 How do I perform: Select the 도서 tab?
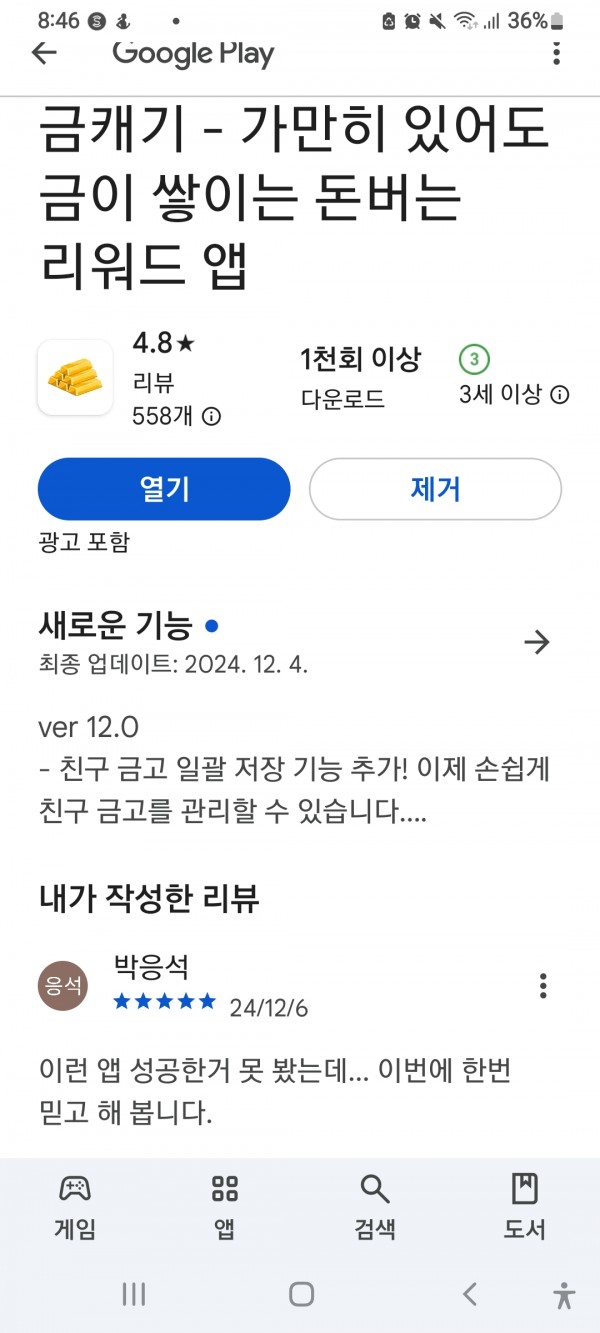pyautogui.click(x=525, y=1207)
